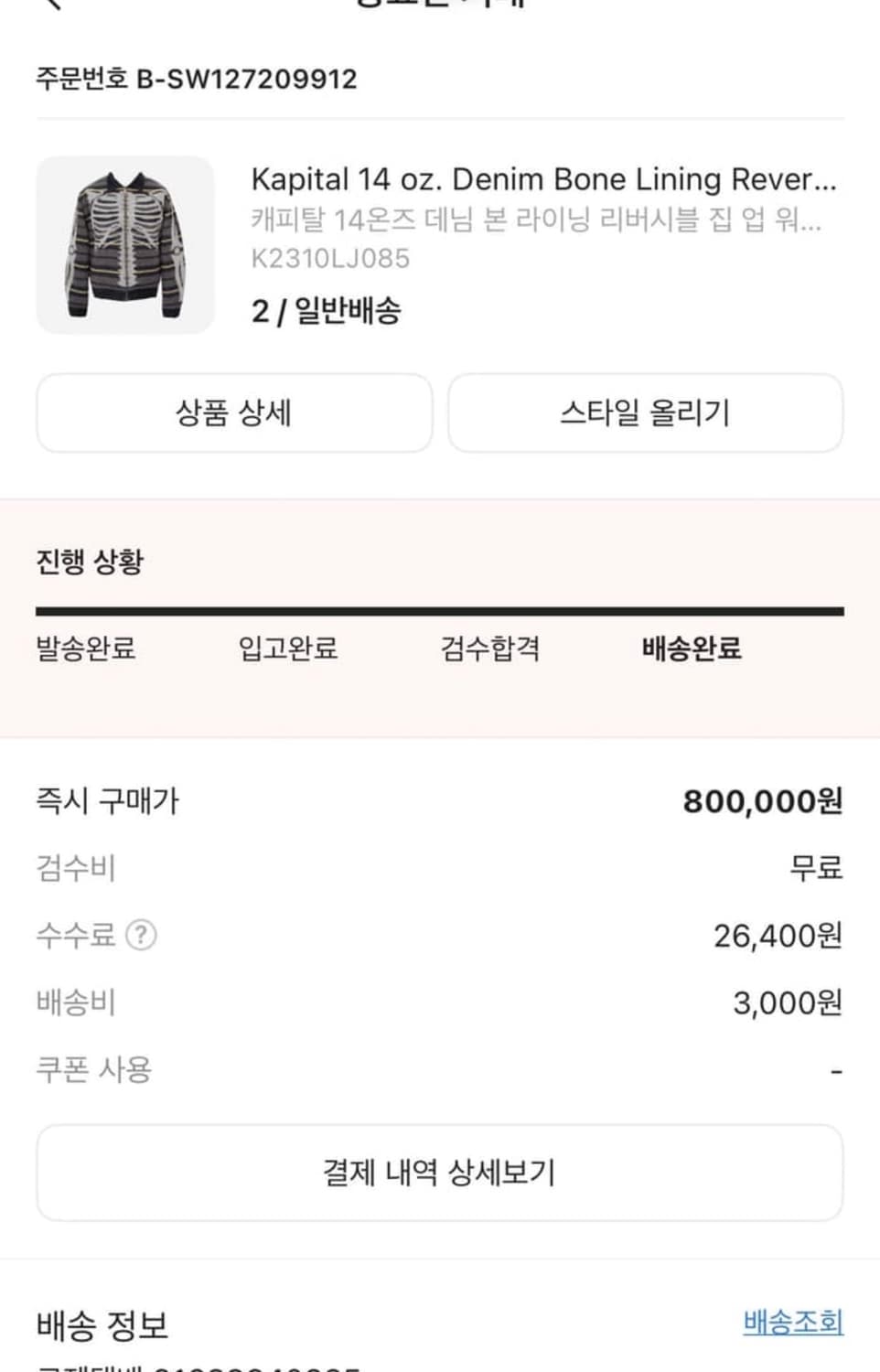Select the 배송완료 progress stage
The image size is (880, 1372).
point(692,649)
